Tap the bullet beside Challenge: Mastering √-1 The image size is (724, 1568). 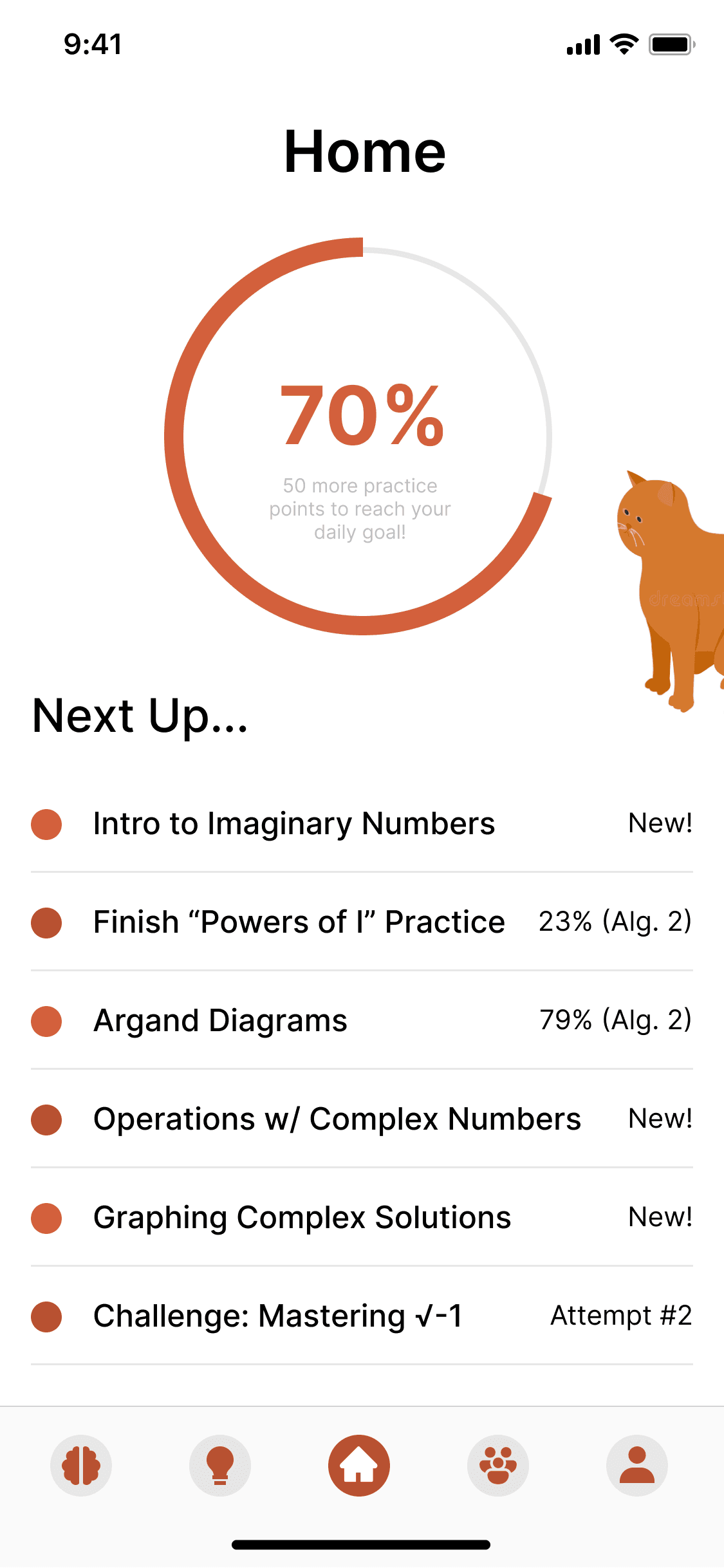(x=46, y=1316)
